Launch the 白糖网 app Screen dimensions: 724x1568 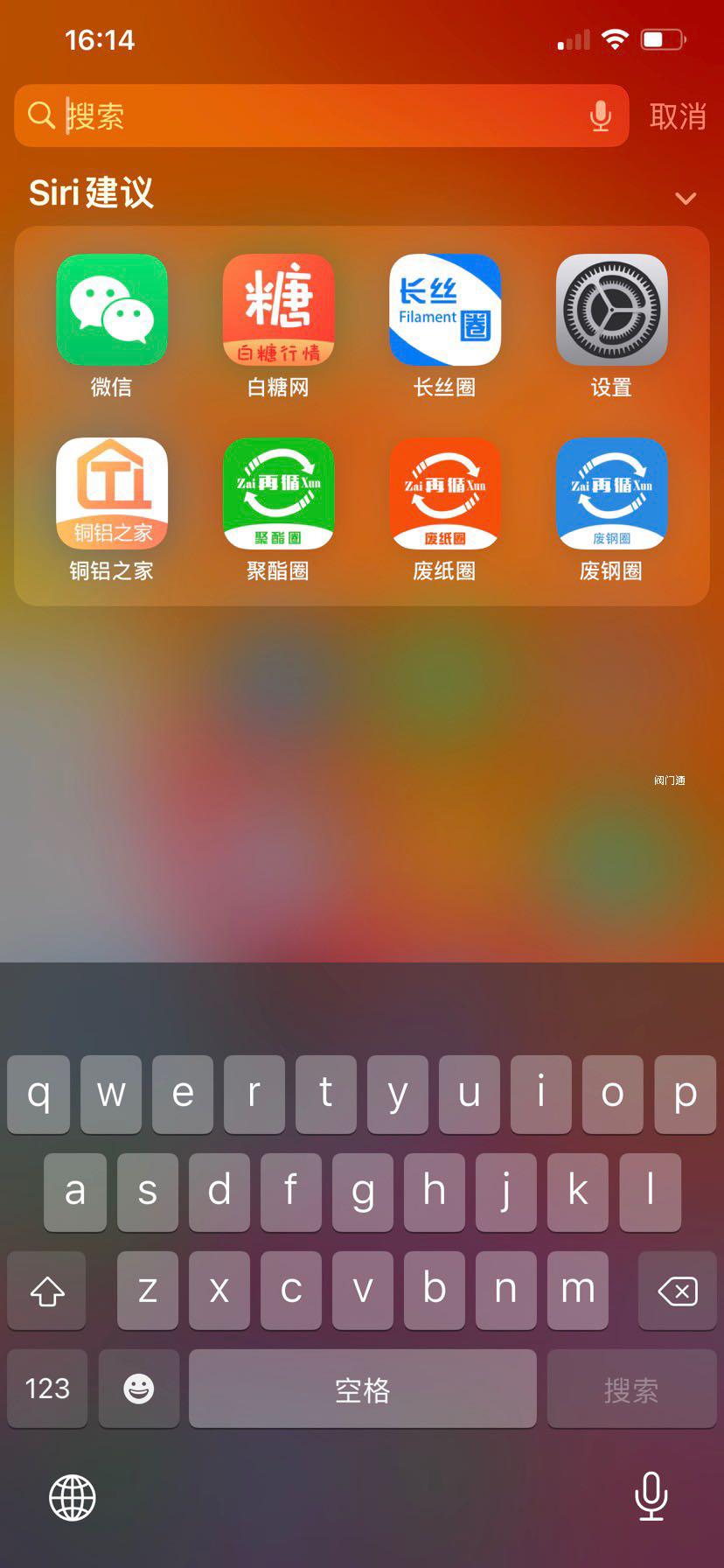point(278,310)
